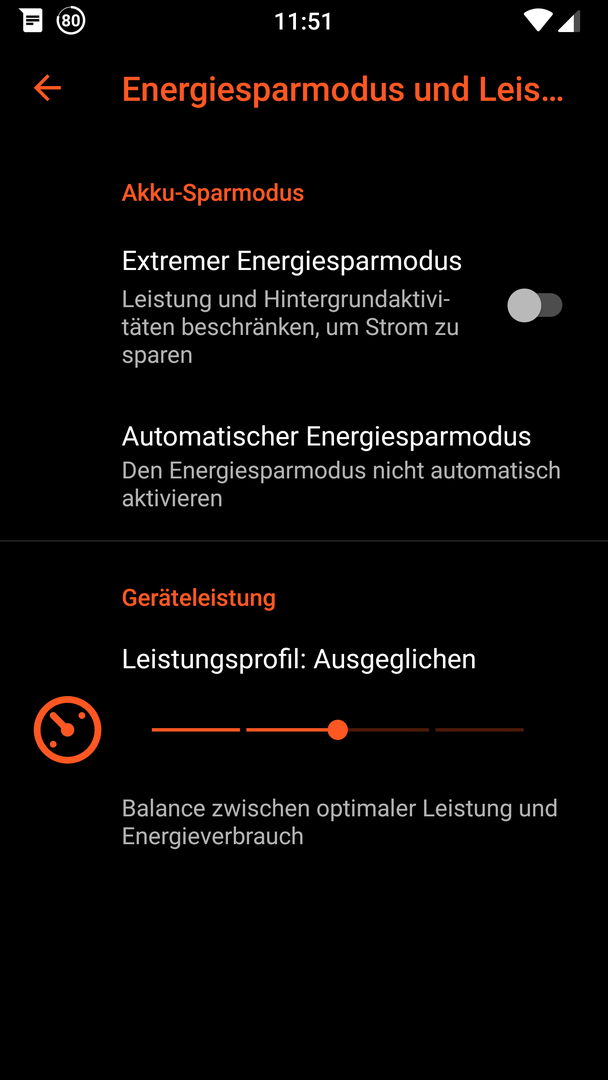Go back with the orange arrow
This screenshot has width=608, height=1080.
click(x=48, y=88)
